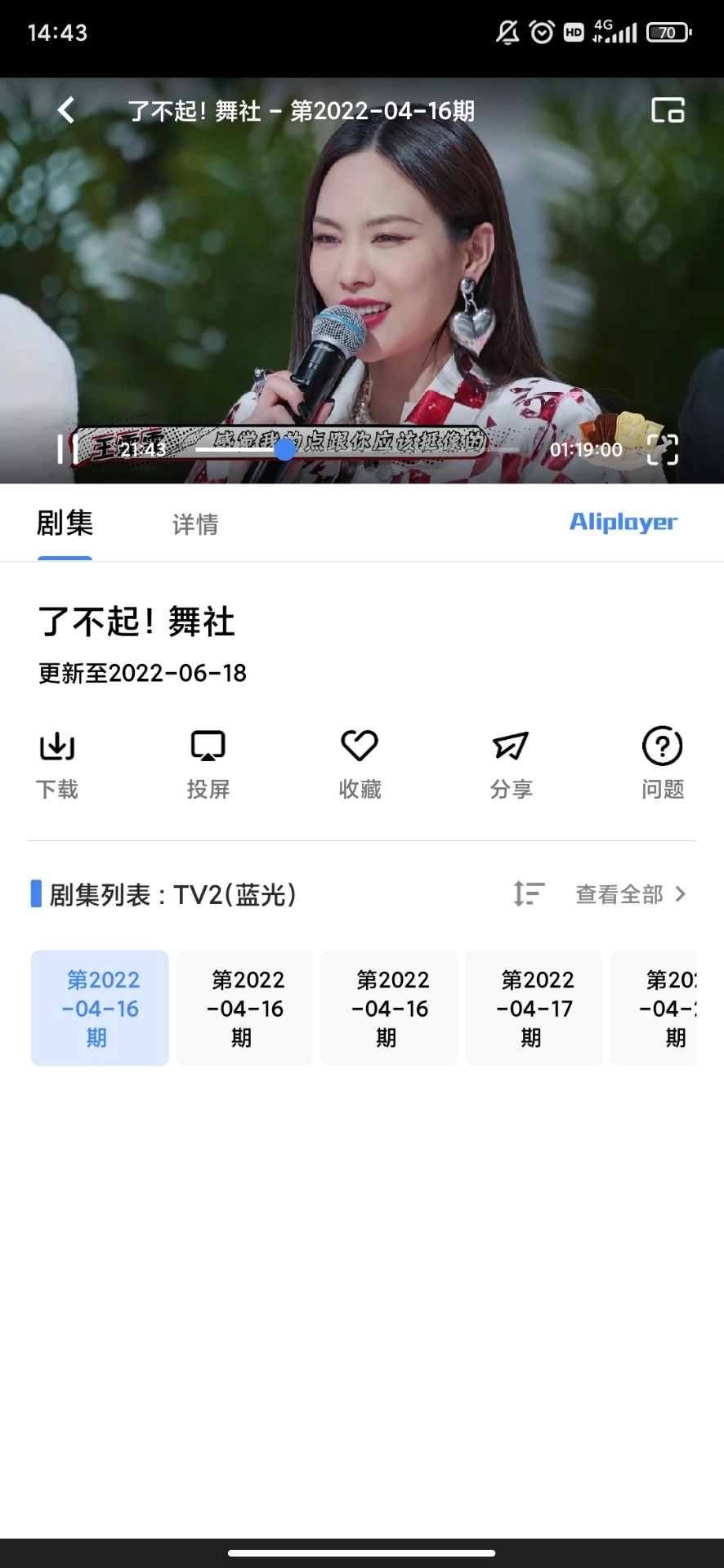Screen dimensions: 724x1568
Task: Switch to the 剧集 tab
Action: [x=65, y=524]
